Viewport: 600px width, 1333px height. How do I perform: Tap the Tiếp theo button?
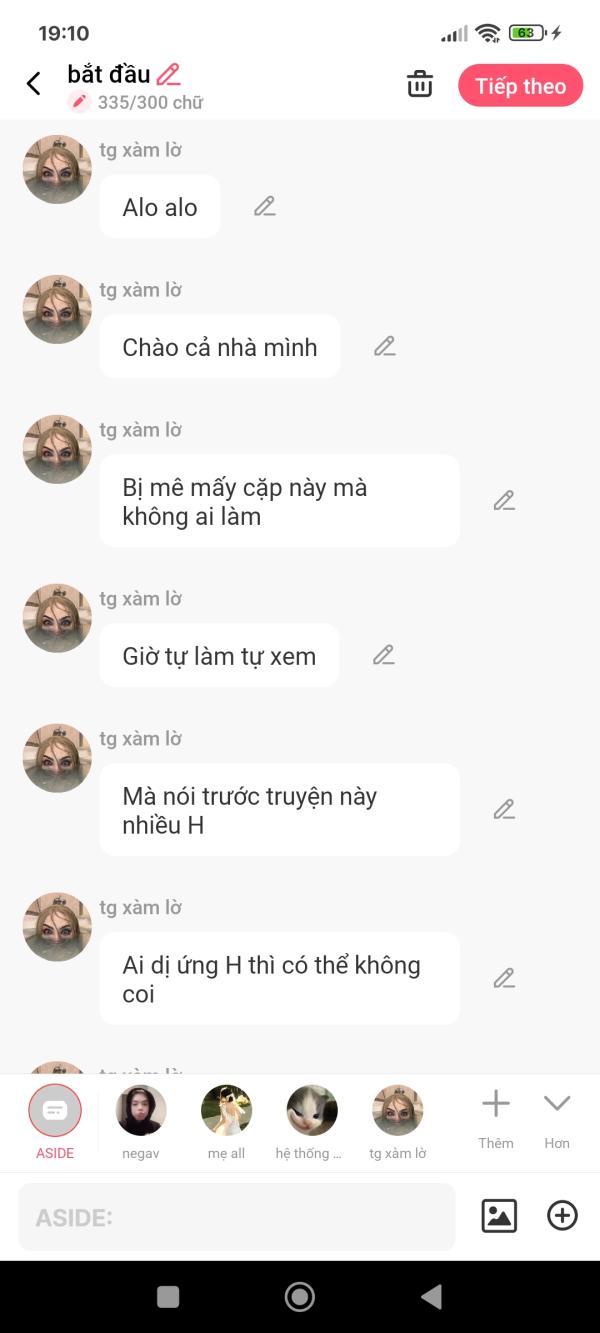(x=520, y=86)
